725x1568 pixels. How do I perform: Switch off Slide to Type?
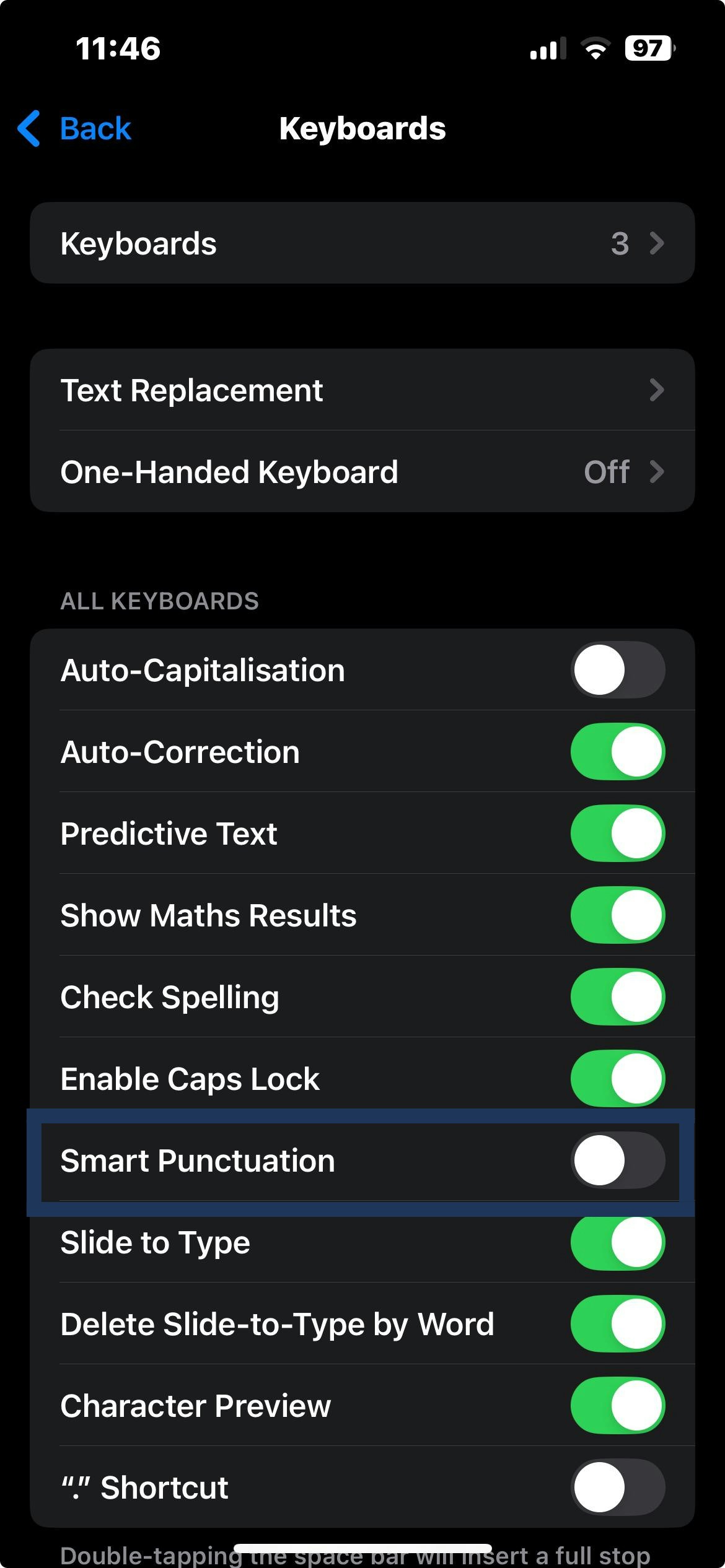point(617,1242)
